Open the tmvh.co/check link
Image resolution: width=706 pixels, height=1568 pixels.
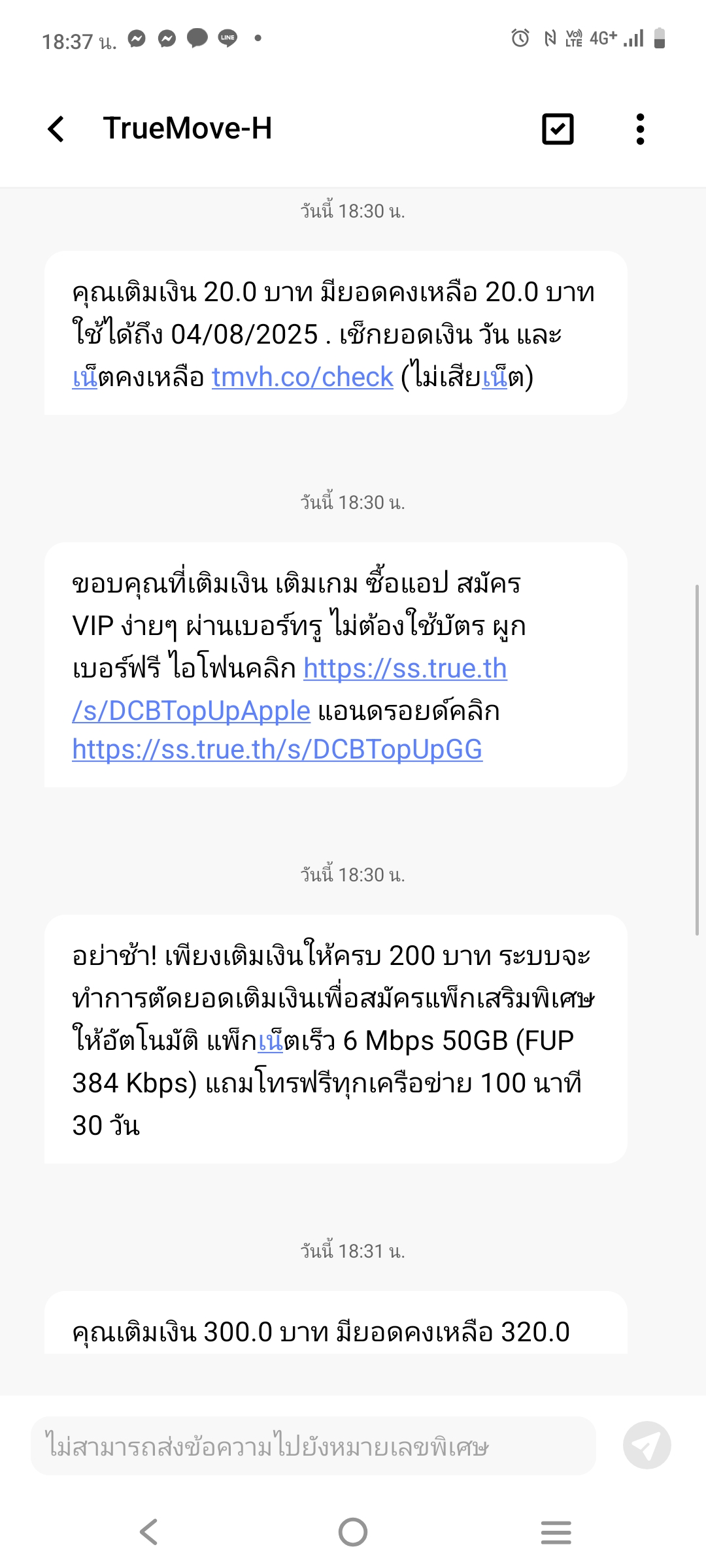point(303,377)
